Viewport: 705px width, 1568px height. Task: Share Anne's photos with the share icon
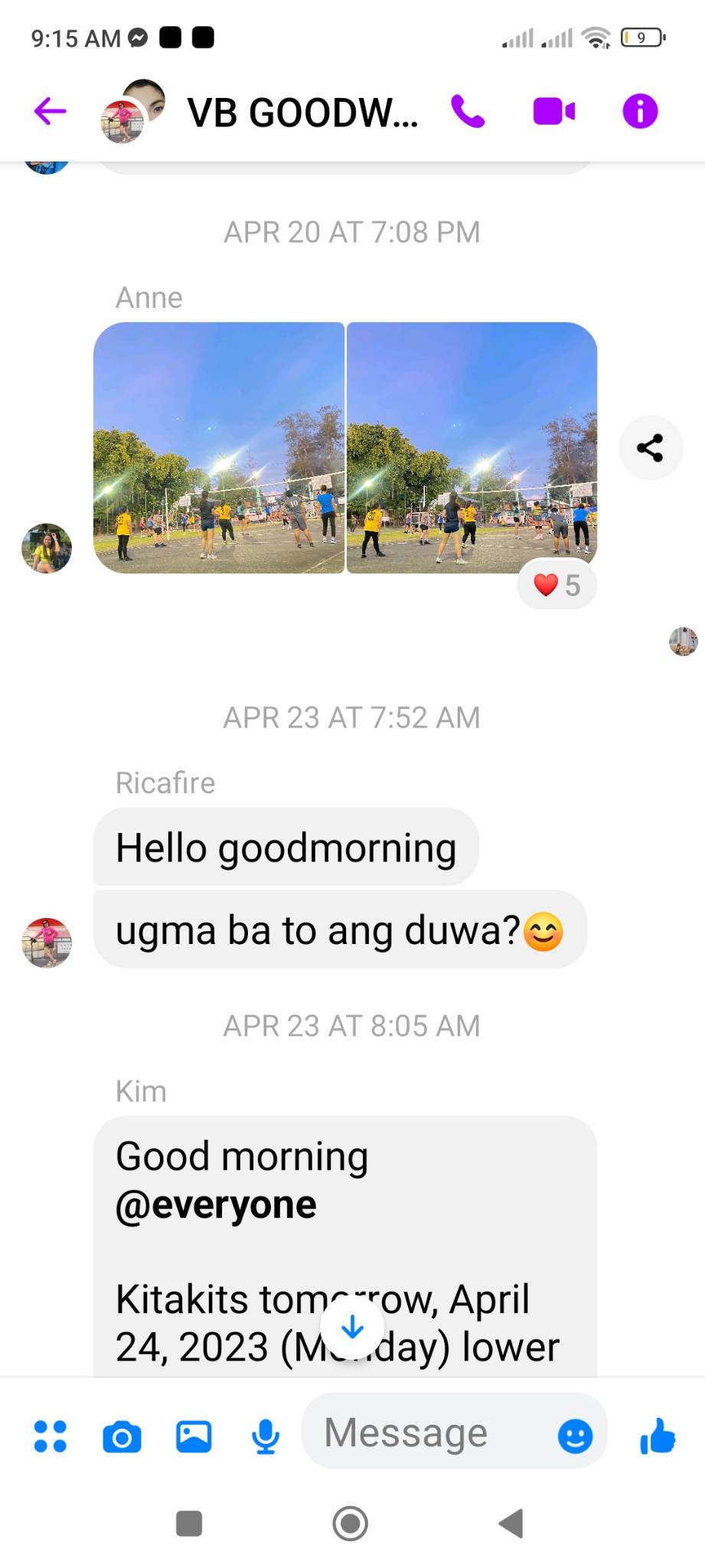click(650, 448)
